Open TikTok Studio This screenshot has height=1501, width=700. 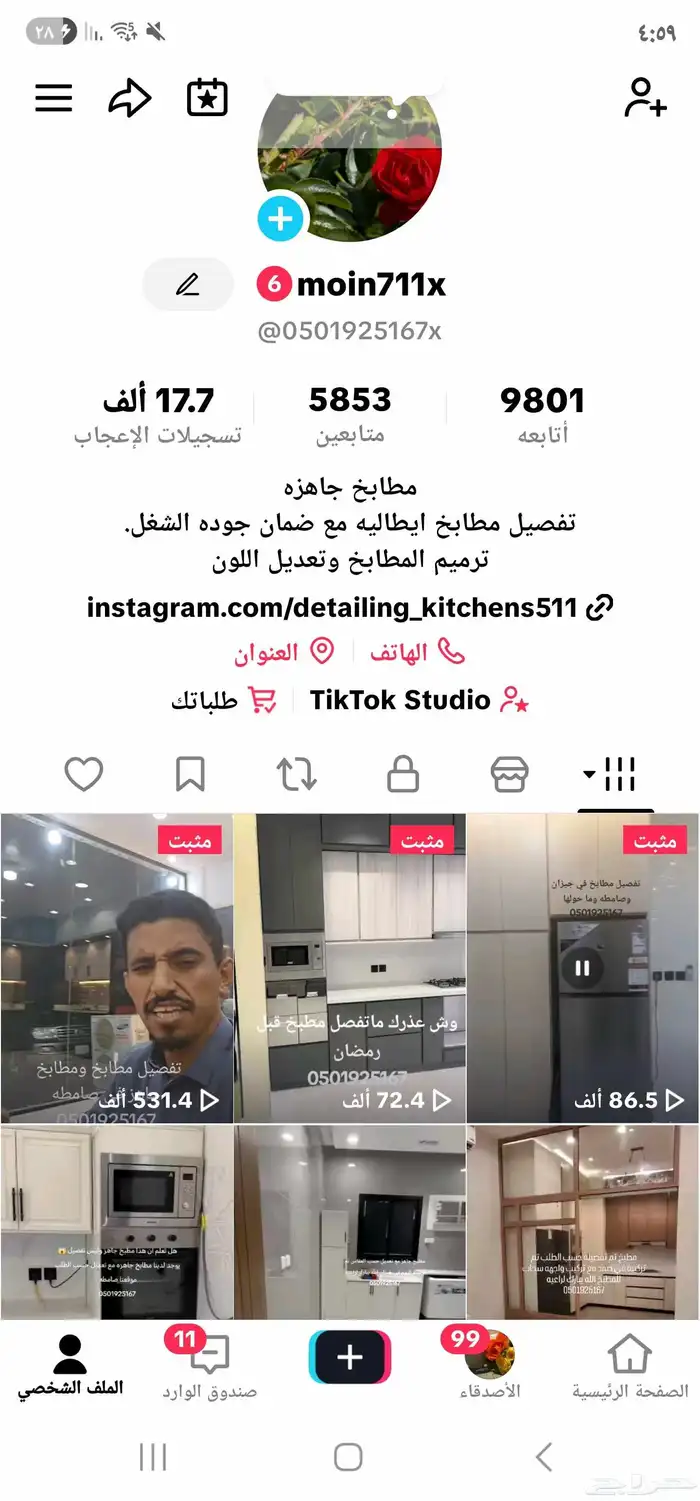[419, 700]
